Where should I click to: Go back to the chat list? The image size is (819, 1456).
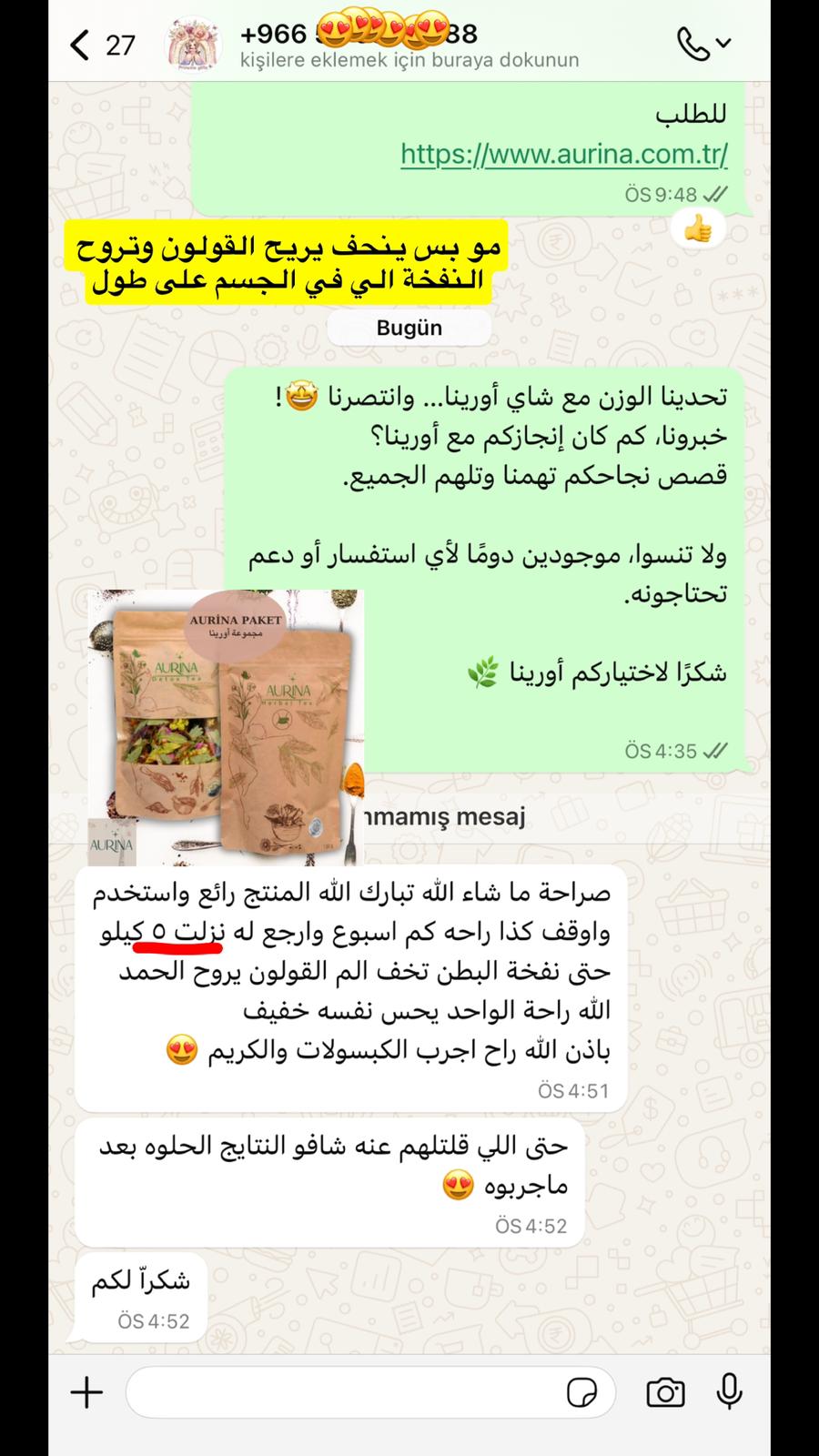pyautogui.click(x=82, y=45)
